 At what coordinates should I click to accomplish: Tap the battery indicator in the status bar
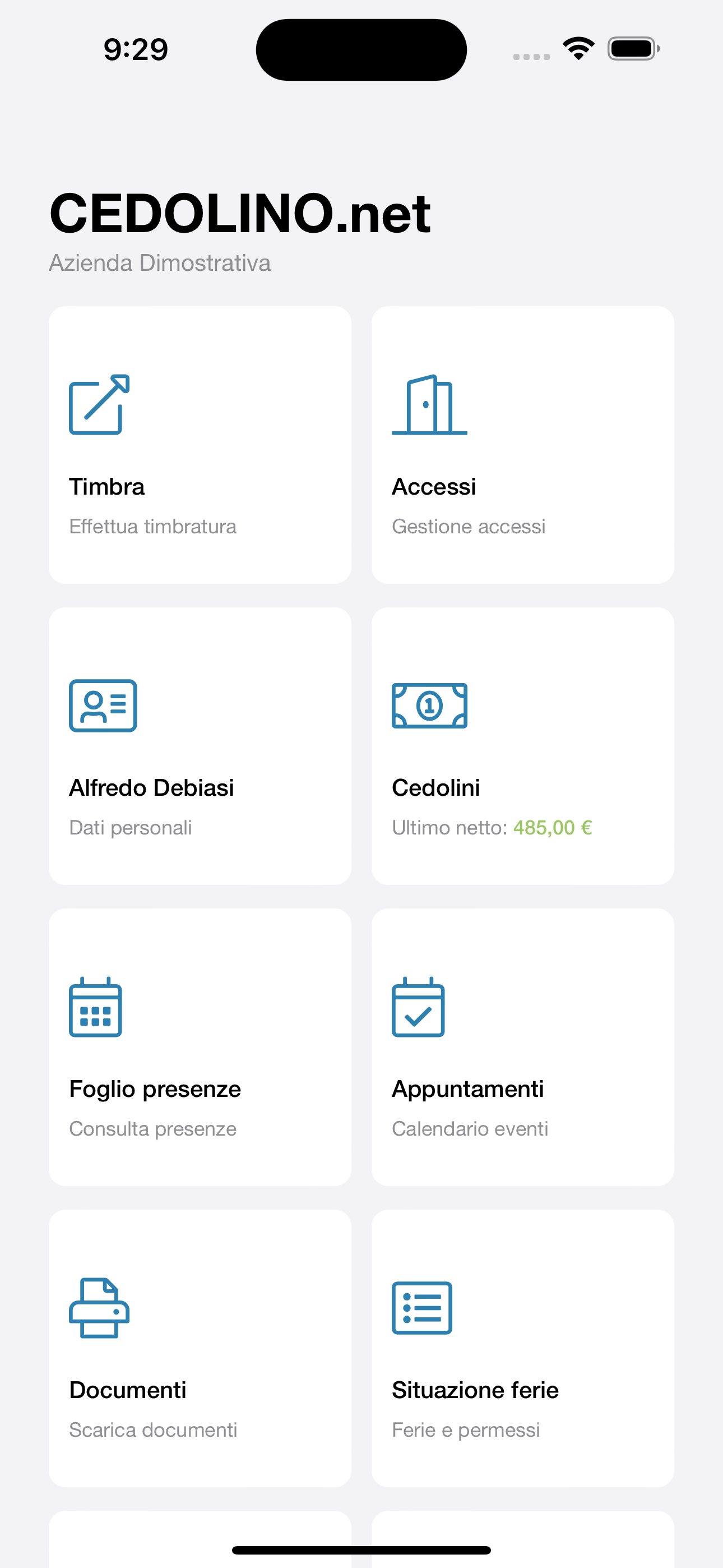(631, 49)
